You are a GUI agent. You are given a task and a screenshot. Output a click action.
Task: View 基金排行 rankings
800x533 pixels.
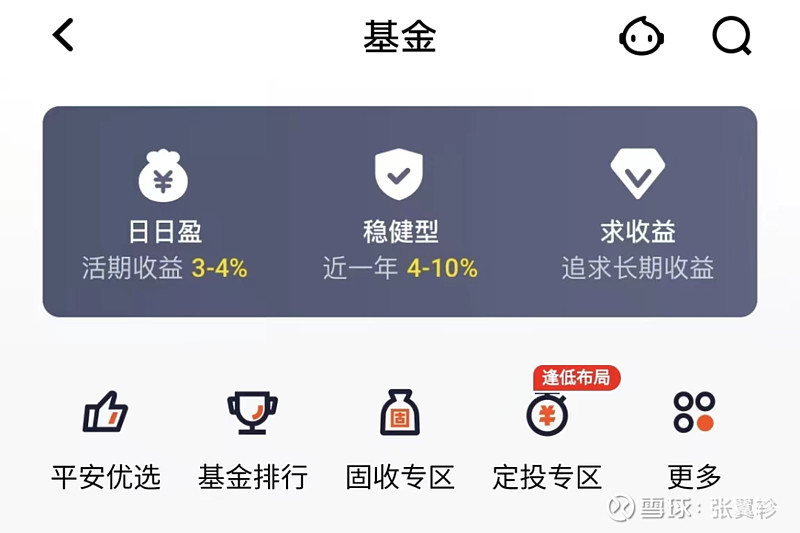point(253,435)
